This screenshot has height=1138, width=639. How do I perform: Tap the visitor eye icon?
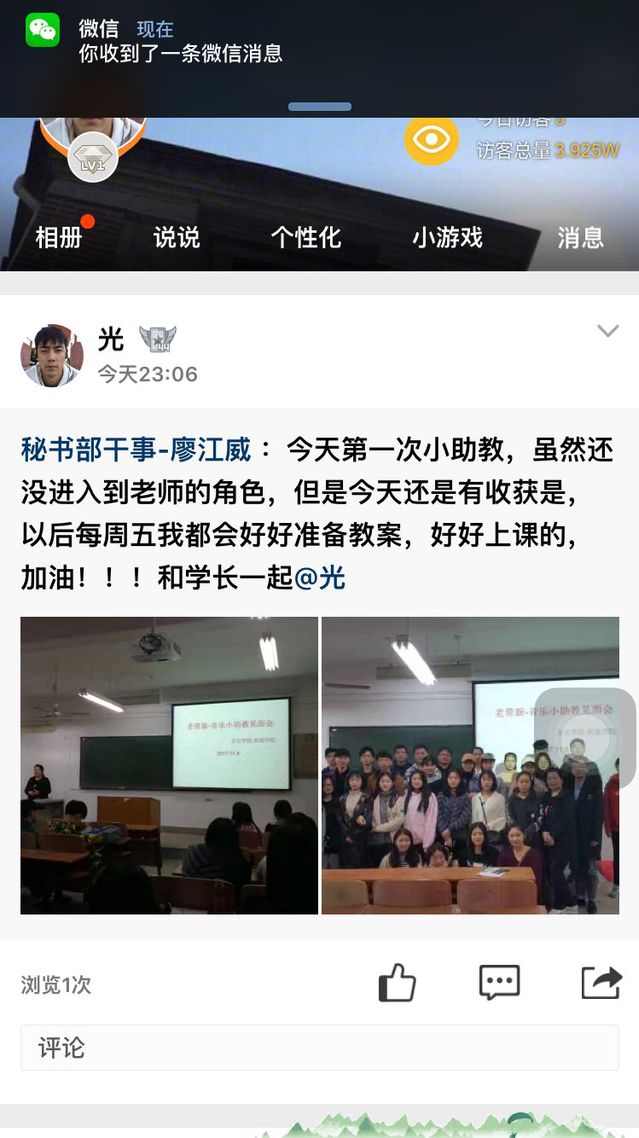point(431,139)
